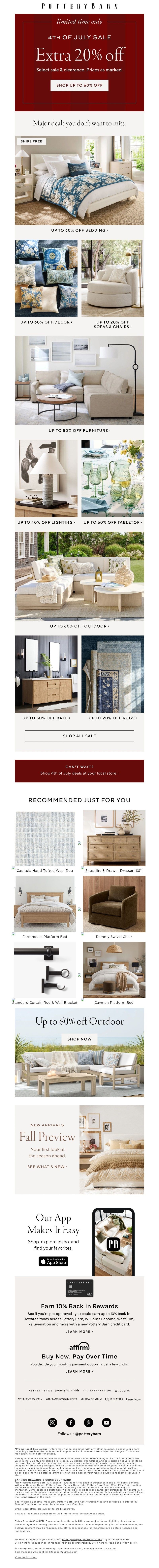Image resolution: width=159 pixels, height=1568 pixels.
Task: Open the local store deals banner
Action: [x=79, y=770]
